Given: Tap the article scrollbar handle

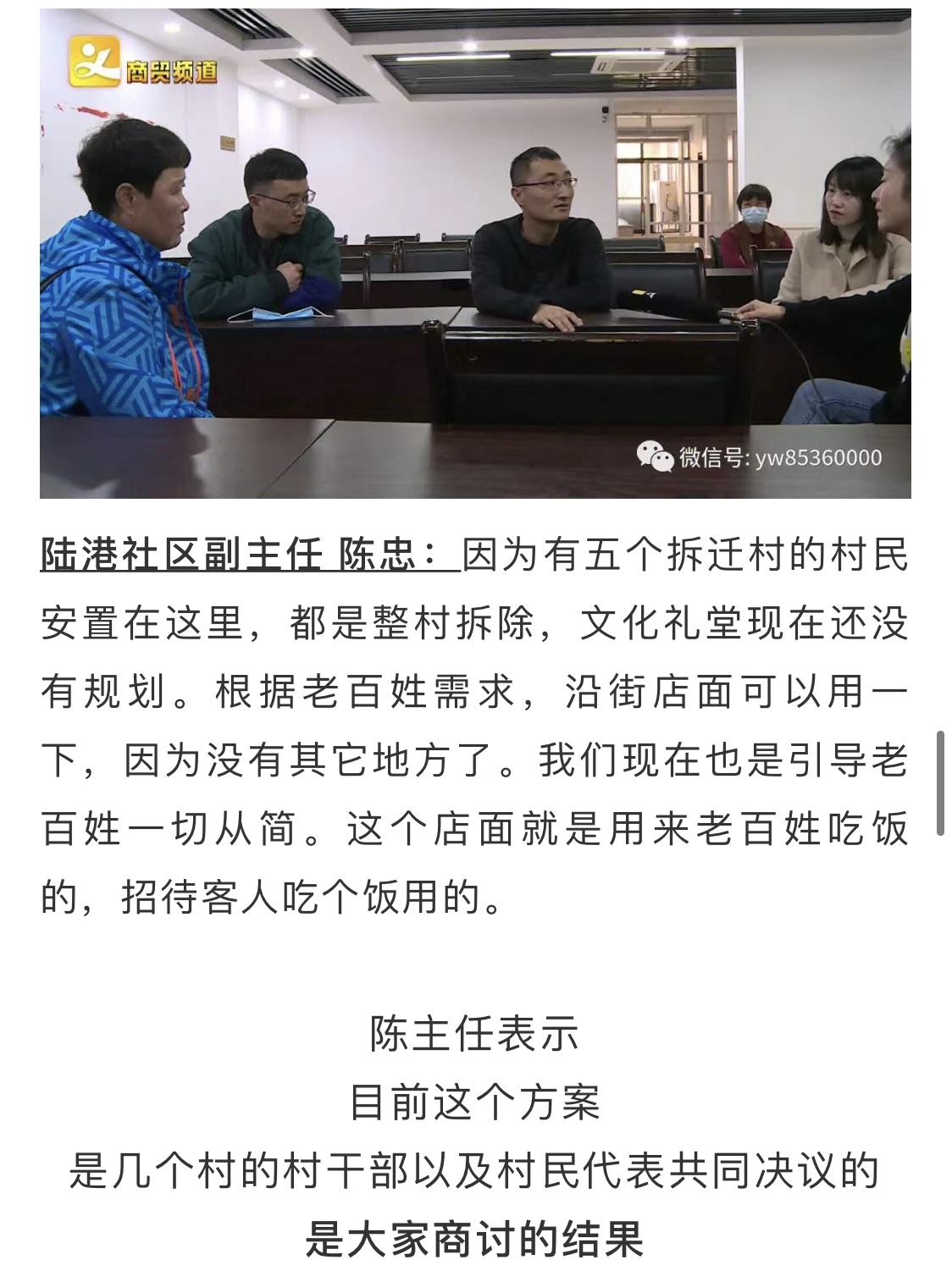Looking at the screenshot, I should tap(940, 784).
